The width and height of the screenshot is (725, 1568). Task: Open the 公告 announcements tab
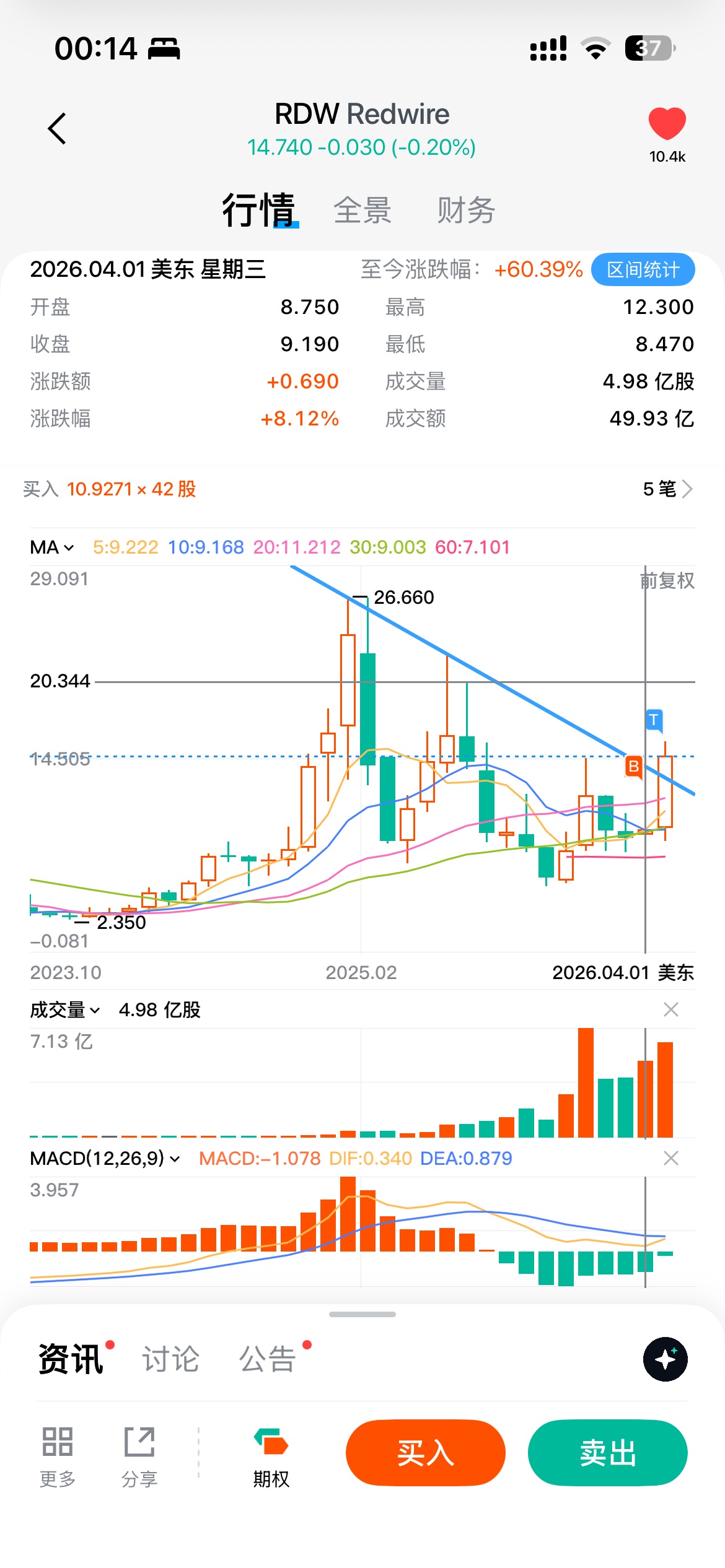[x=268, y=1359]
